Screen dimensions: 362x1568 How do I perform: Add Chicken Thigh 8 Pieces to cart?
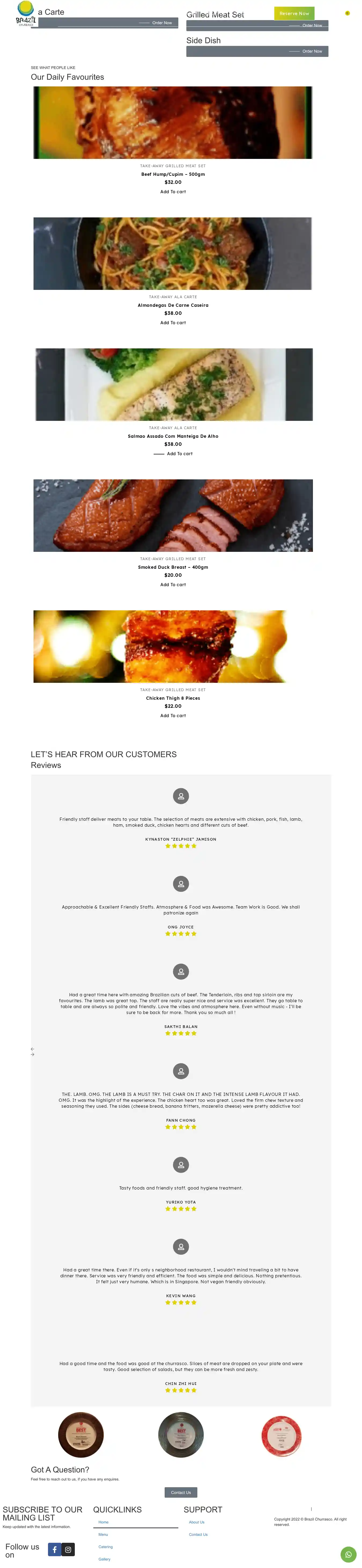173,716
